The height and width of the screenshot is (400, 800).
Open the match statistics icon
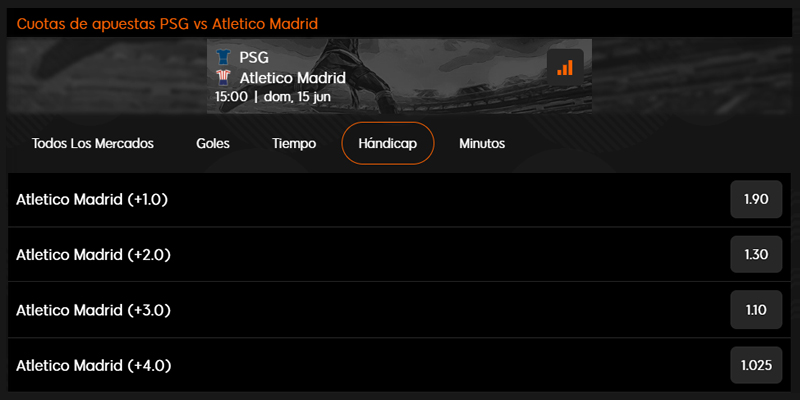click(565, 67)
